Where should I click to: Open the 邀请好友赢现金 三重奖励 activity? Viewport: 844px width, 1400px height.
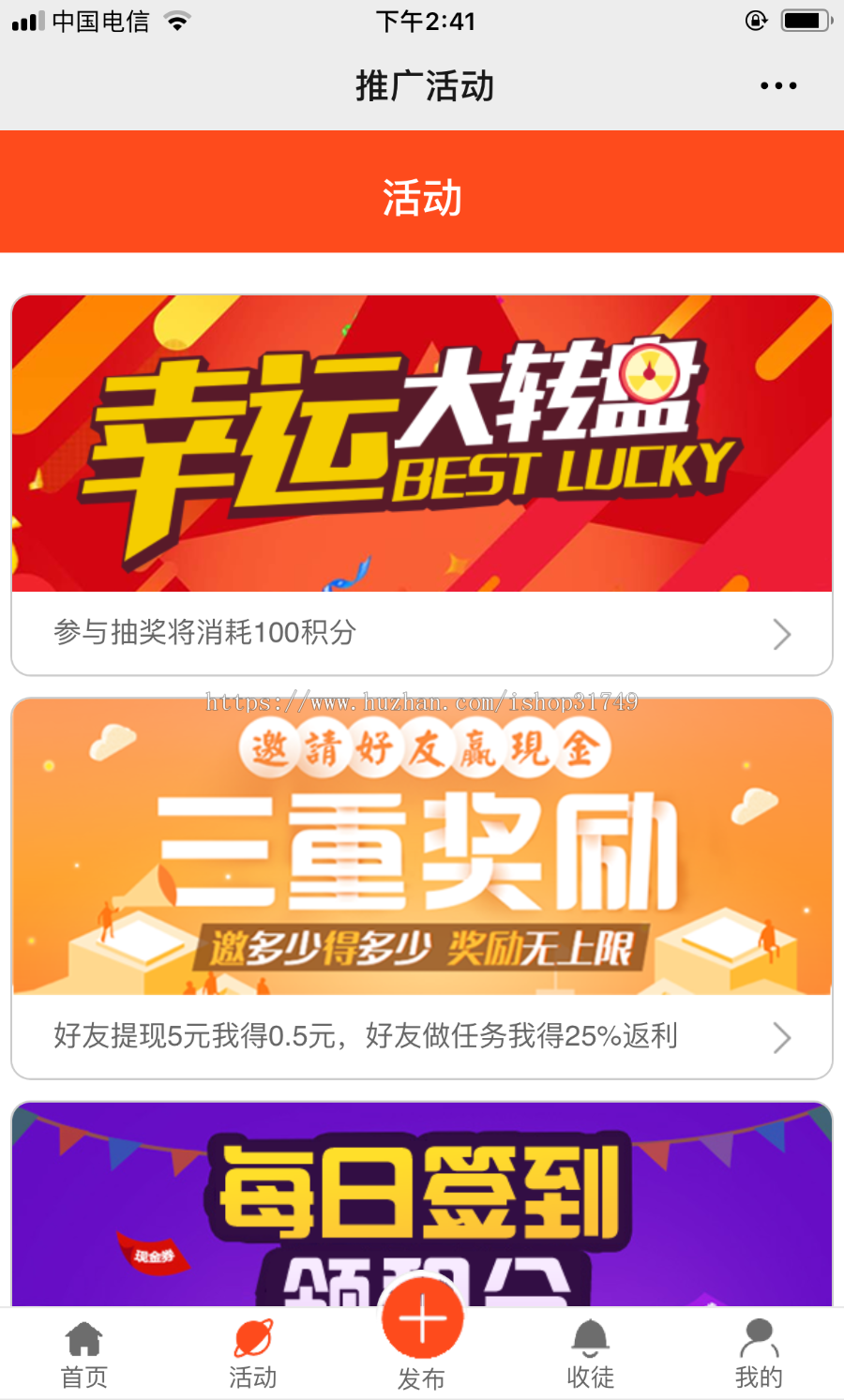click(422, 847)
